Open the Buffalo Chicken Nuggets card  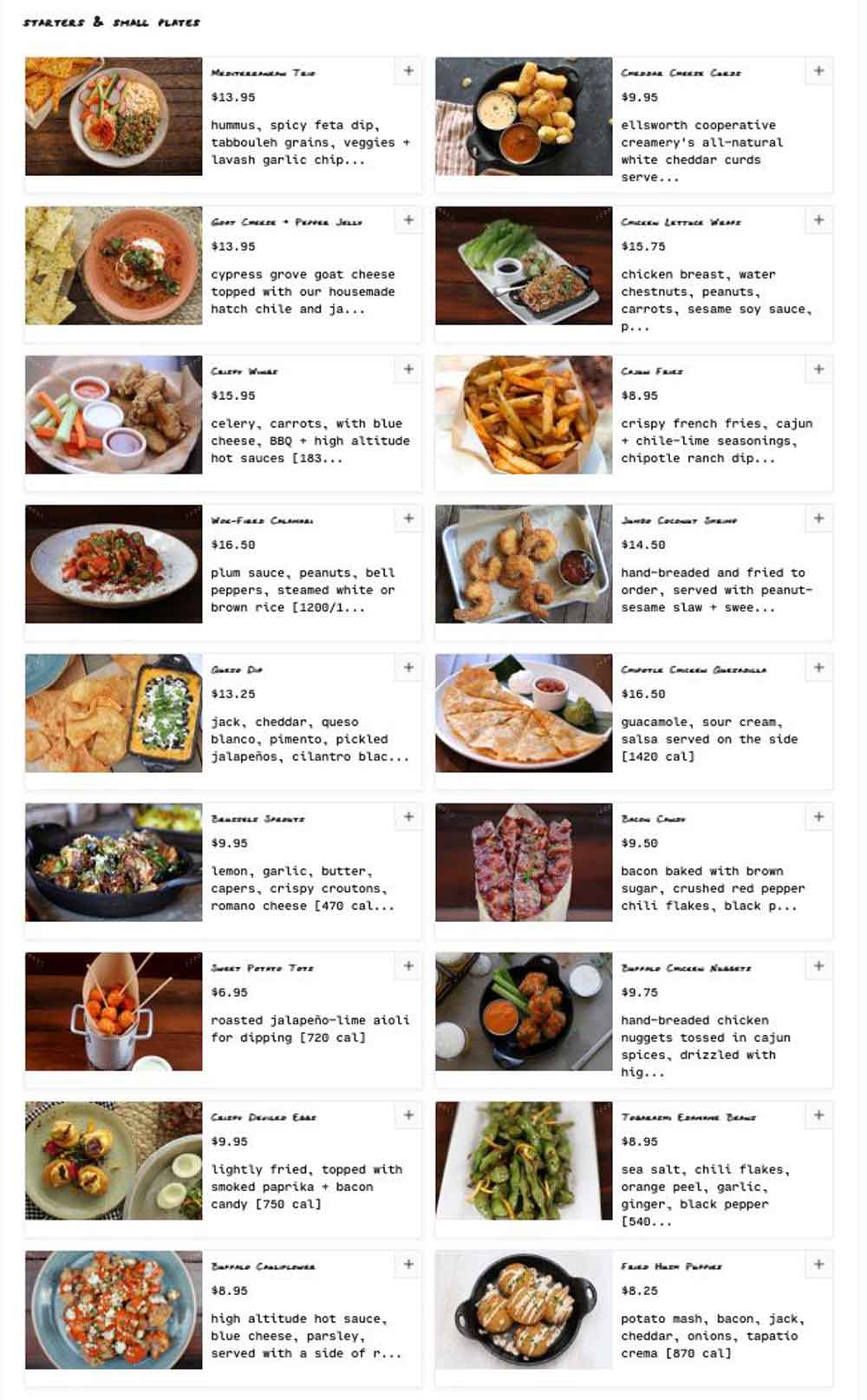coord(634,1020)
